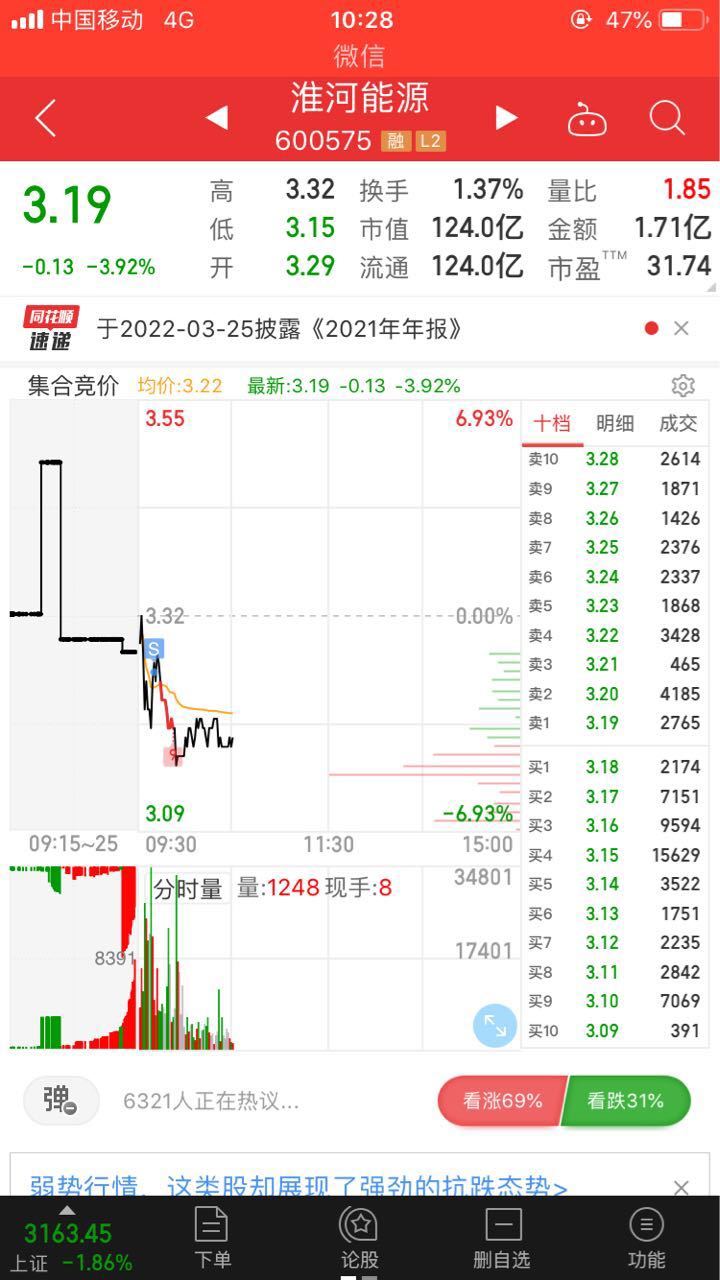This screenshot has height=1280, width=720.
Task: Tap the 弹 bullet comments toggle
Action: [x=61, y=1101]
